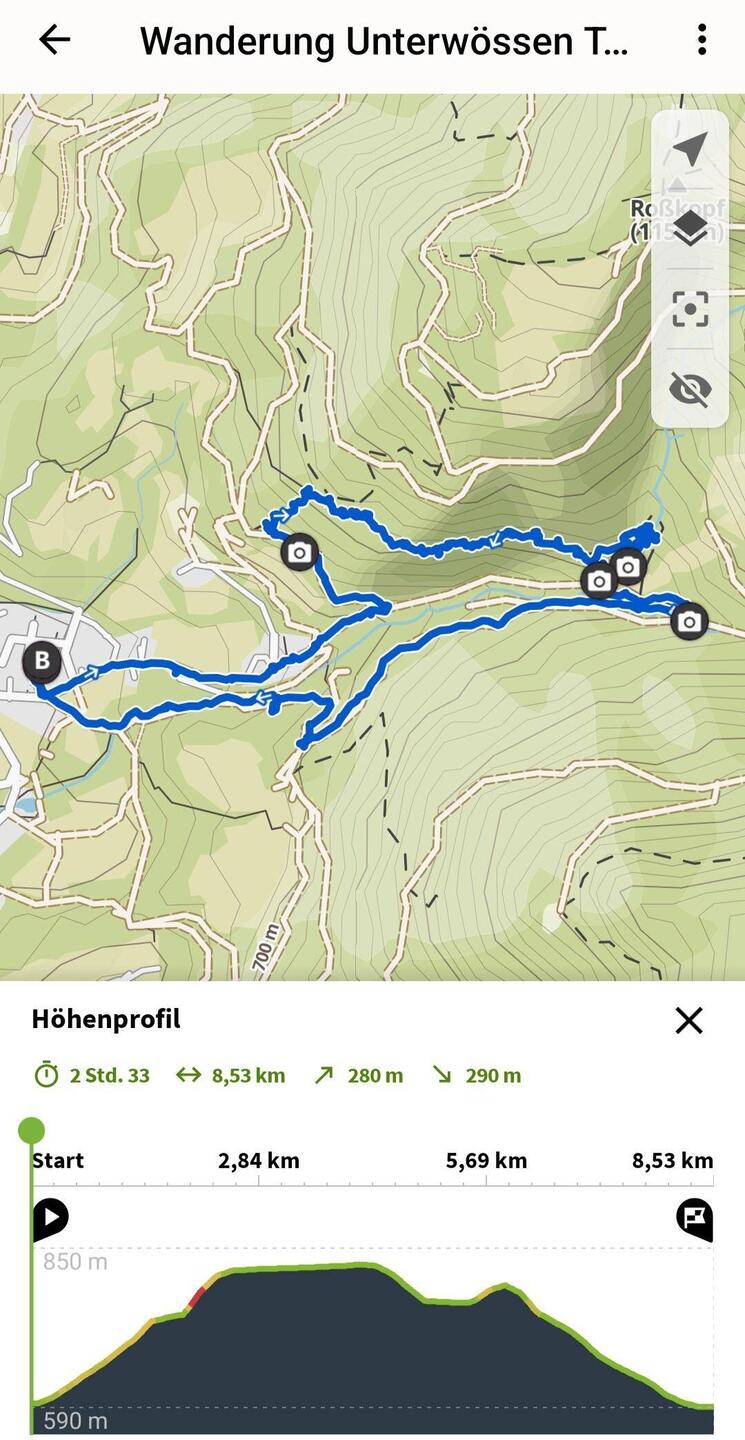Jump to the elevation profile finish flag
Viewport: 745px width, 1440px height.
(x=695, y=1218)
